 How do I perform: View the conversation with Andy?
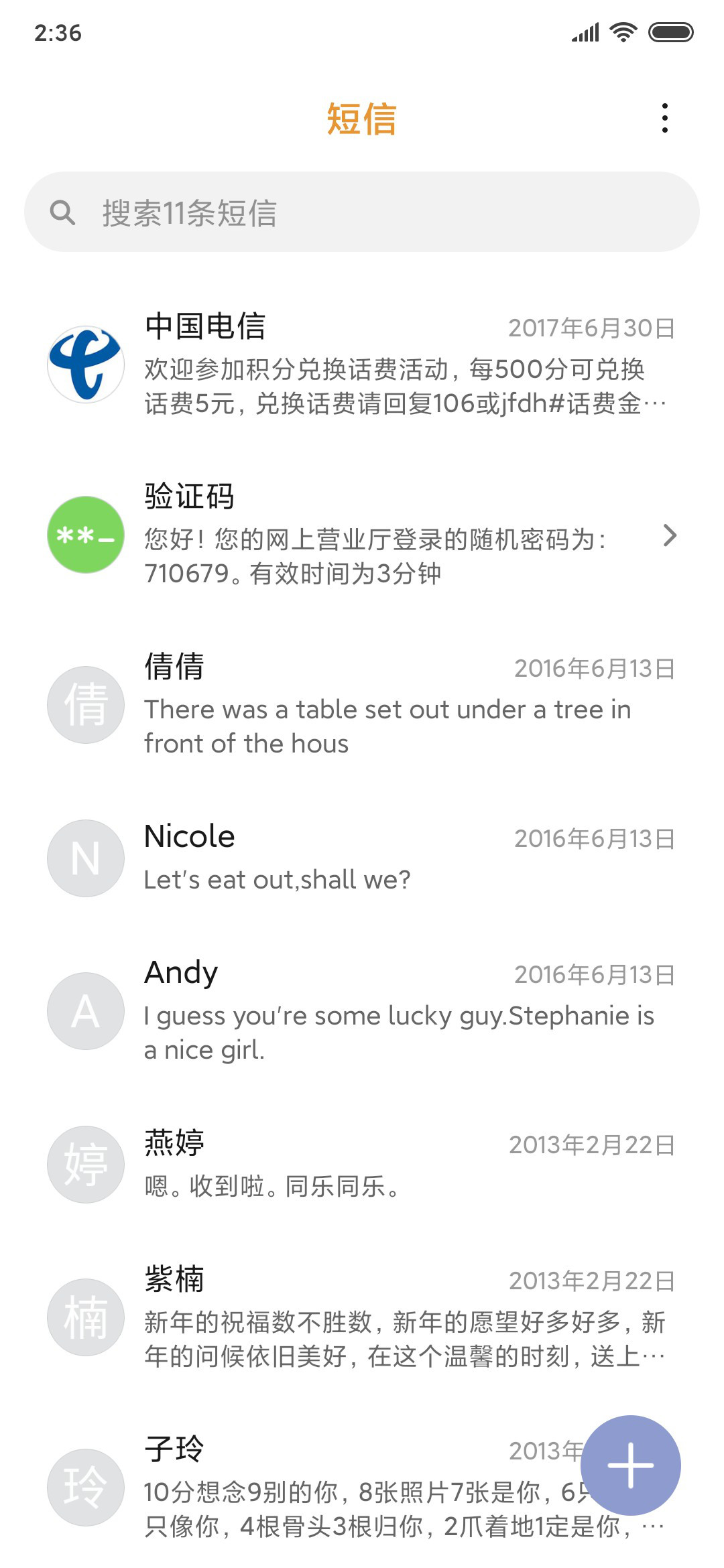[x=362, y=1011]
